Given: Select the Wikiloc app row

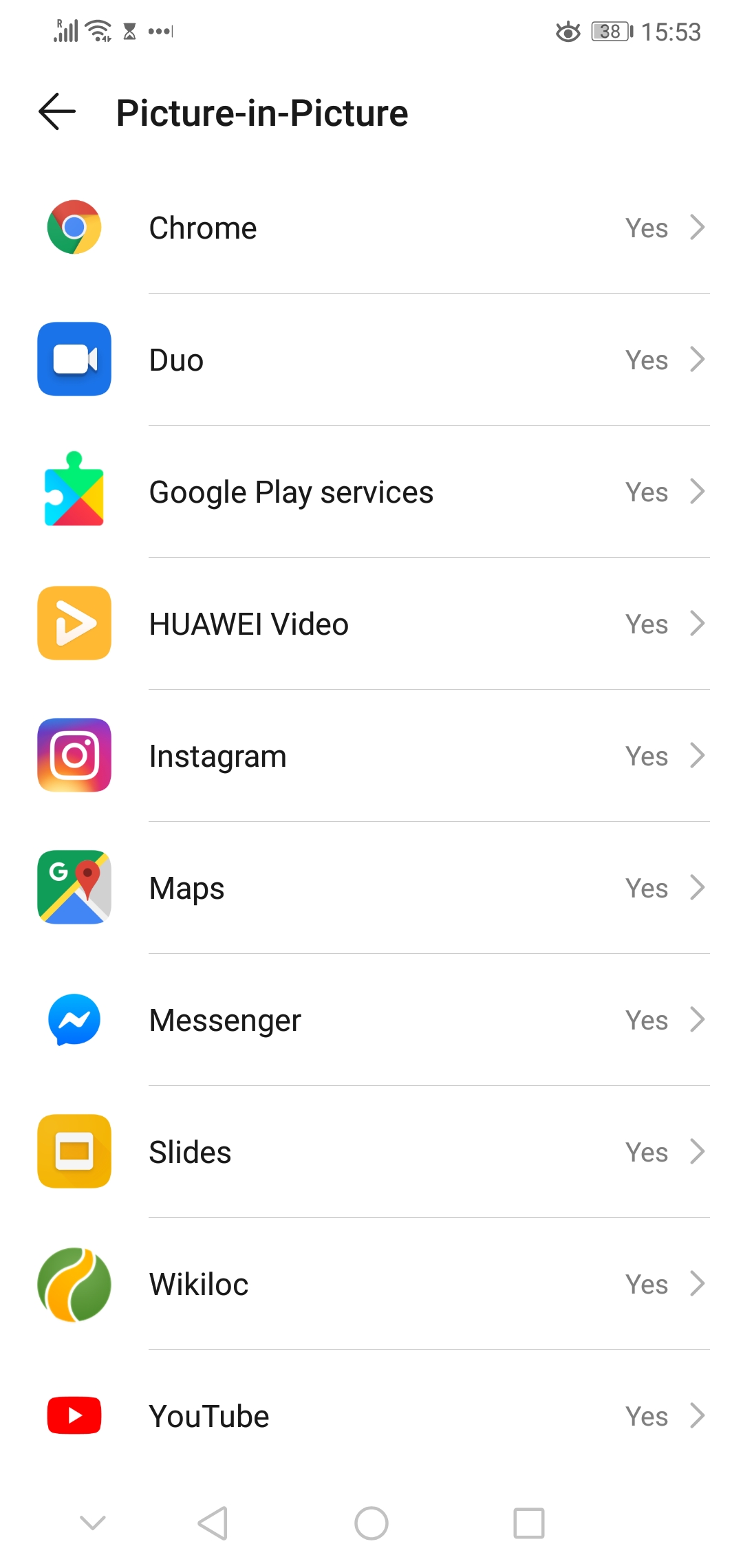Looking at the screenshot, I should 371,1284.
